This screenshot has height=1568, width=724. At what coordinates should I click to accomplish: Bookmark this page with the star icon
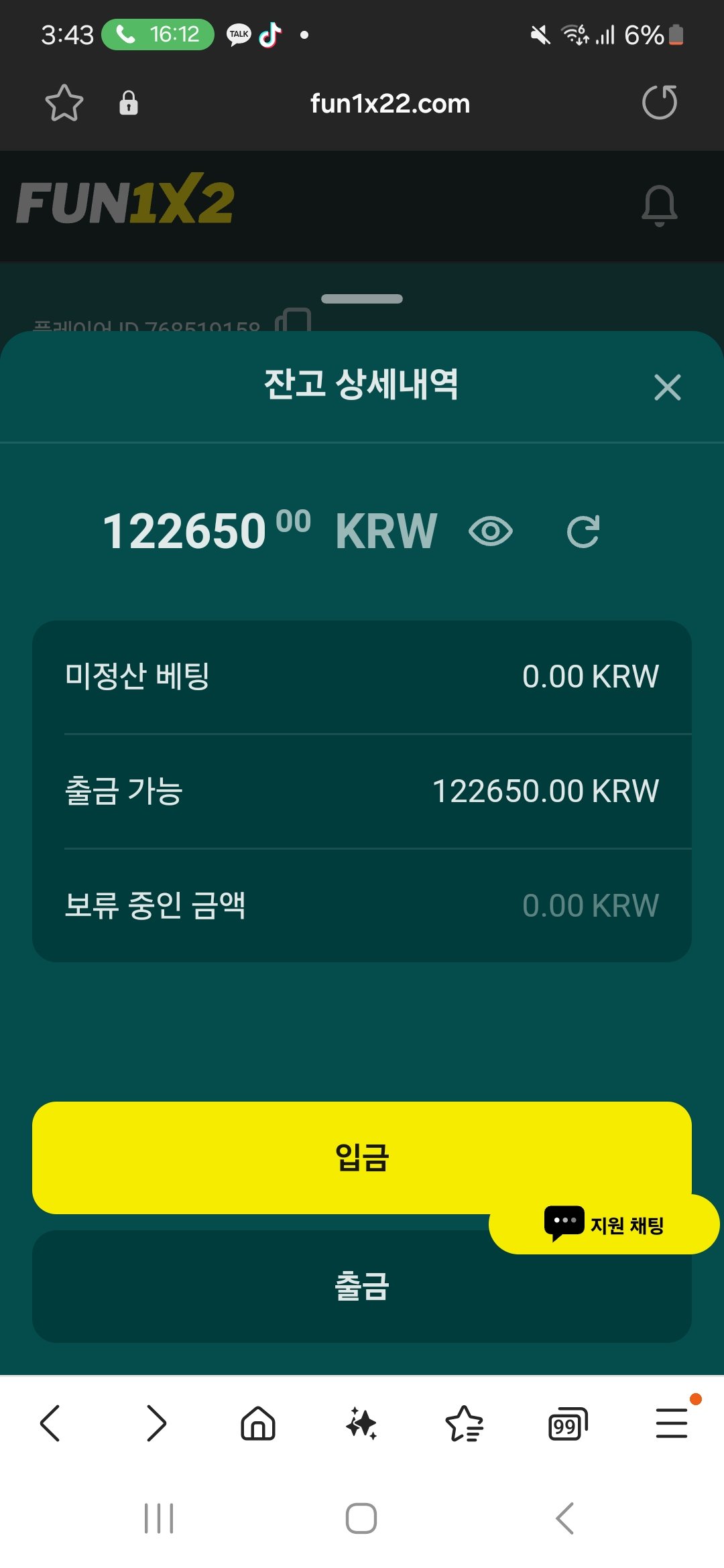click(64, 103)
